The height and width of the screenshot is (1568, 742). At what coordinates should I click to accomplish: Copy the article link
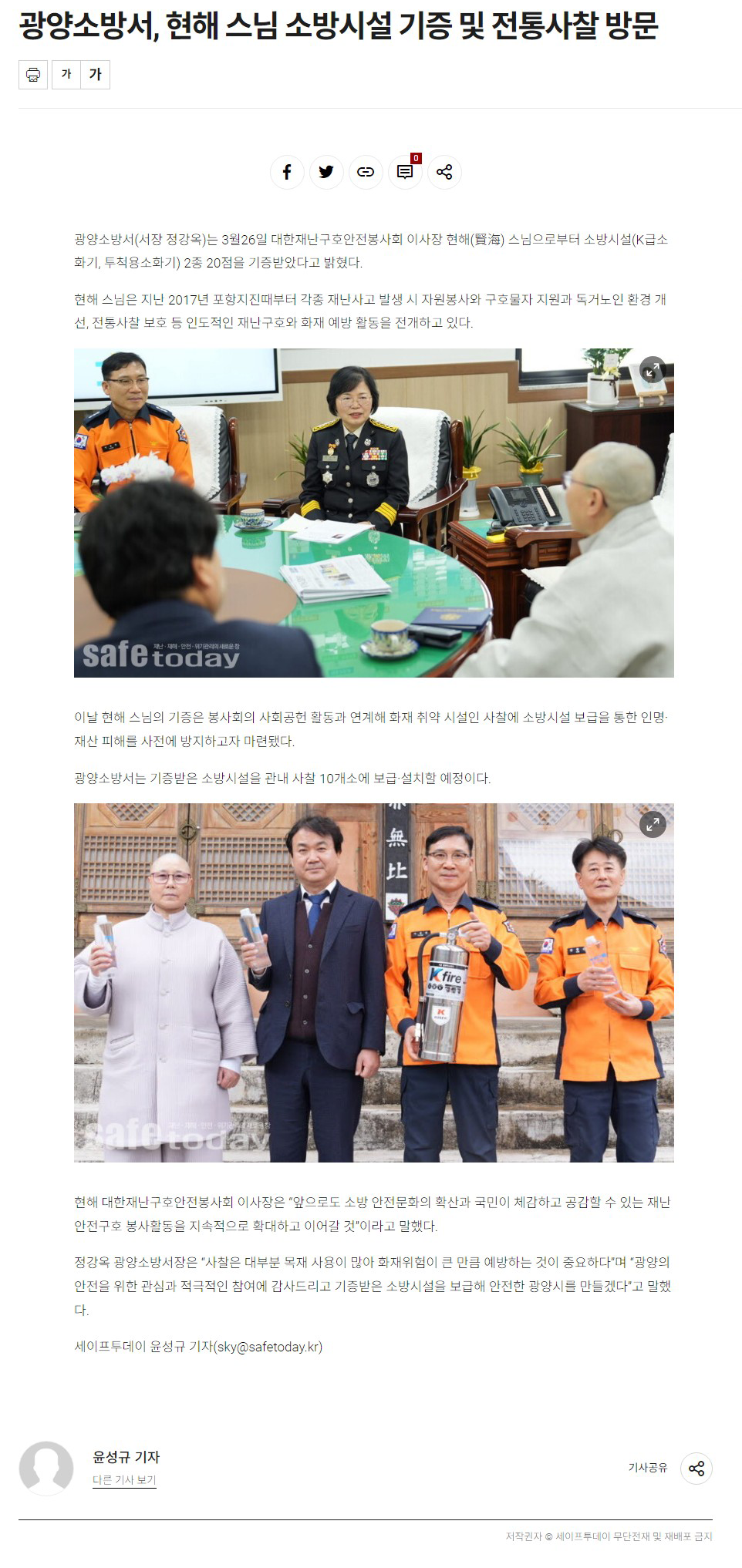click(366, 172)
